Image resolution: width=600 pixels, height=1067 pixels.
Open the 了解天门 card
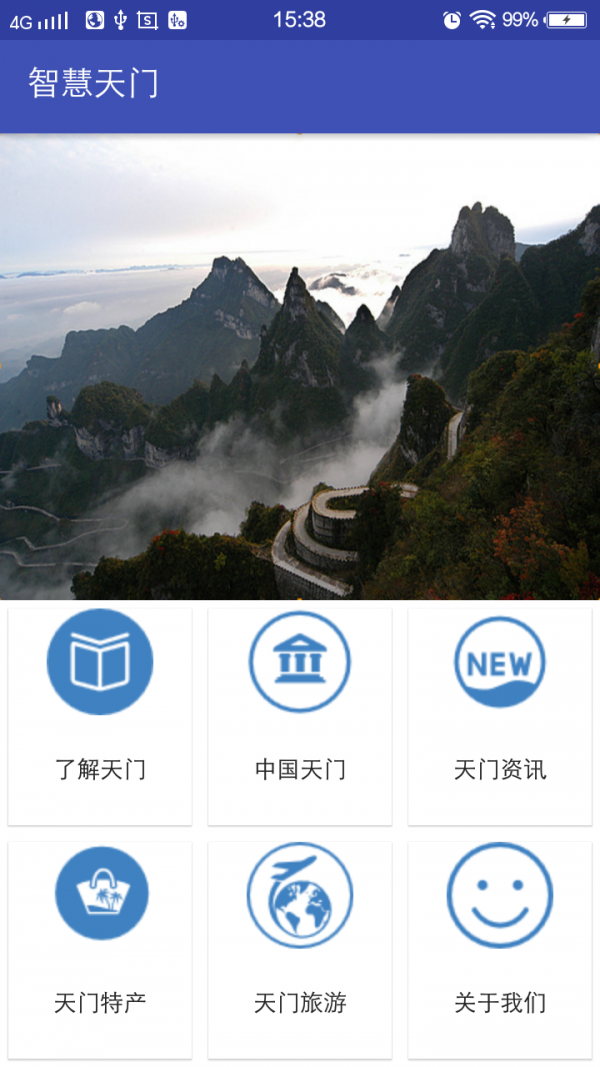click(100, 715)
